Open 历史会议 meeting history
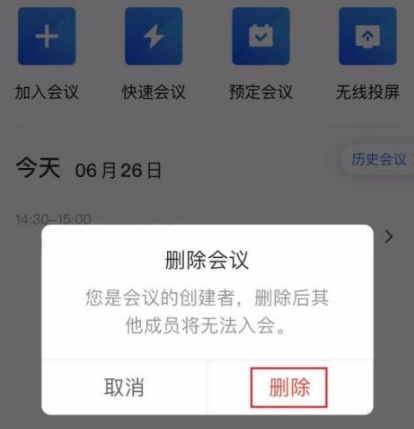 pos(379,159)
